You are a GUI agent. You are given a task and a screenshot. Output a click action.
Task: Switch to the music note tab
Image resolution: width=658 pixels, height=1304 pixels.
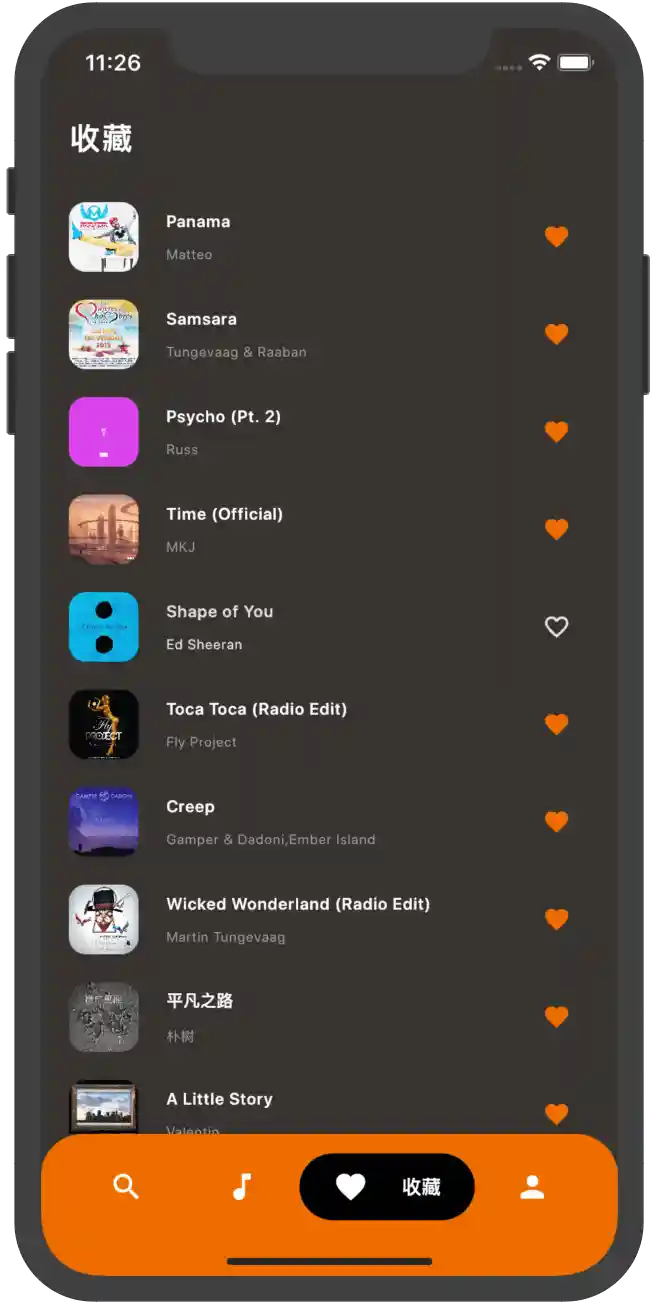pyautogui.click(x=241, y=1187)
